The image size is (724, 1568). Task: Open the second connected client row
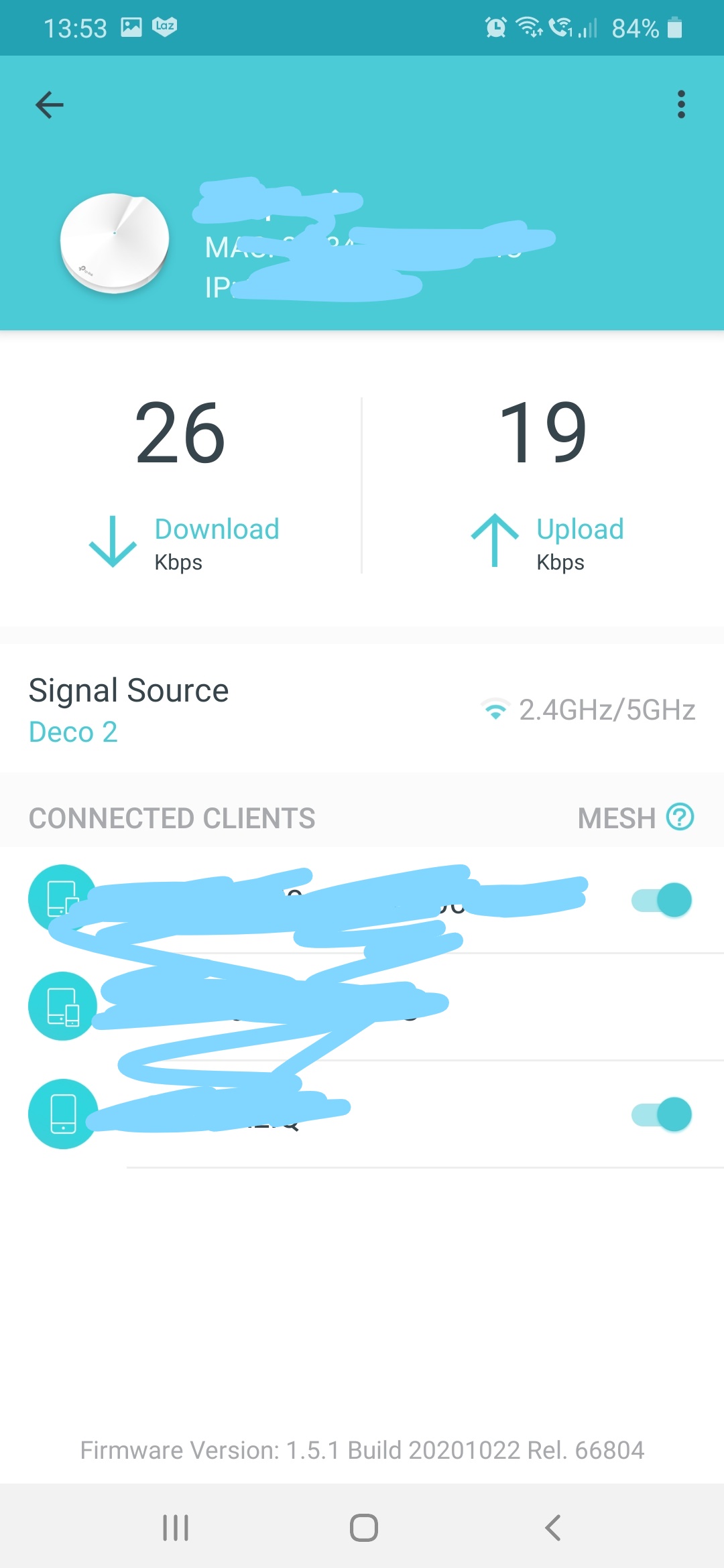[x=362, y=1006]
